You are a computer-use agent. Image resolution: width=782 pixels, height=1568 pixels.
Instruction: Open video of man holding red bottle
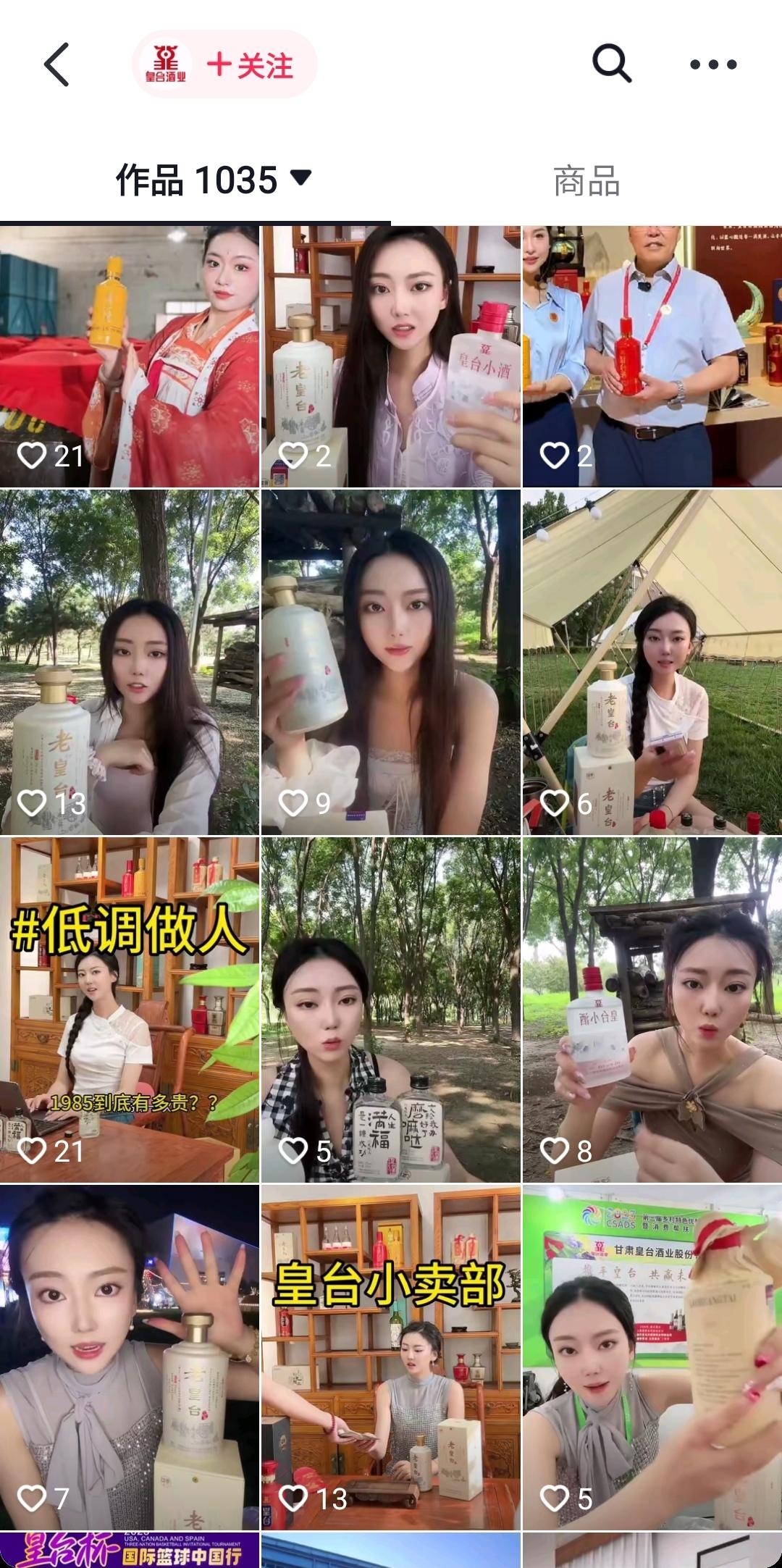652,356
